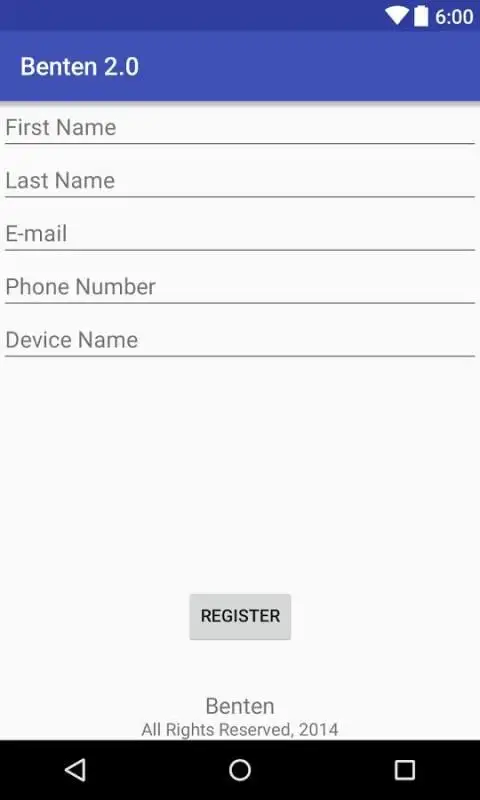Screen dimensions: 480x800
Task: Select the E-mail text field
Action: 240,234
